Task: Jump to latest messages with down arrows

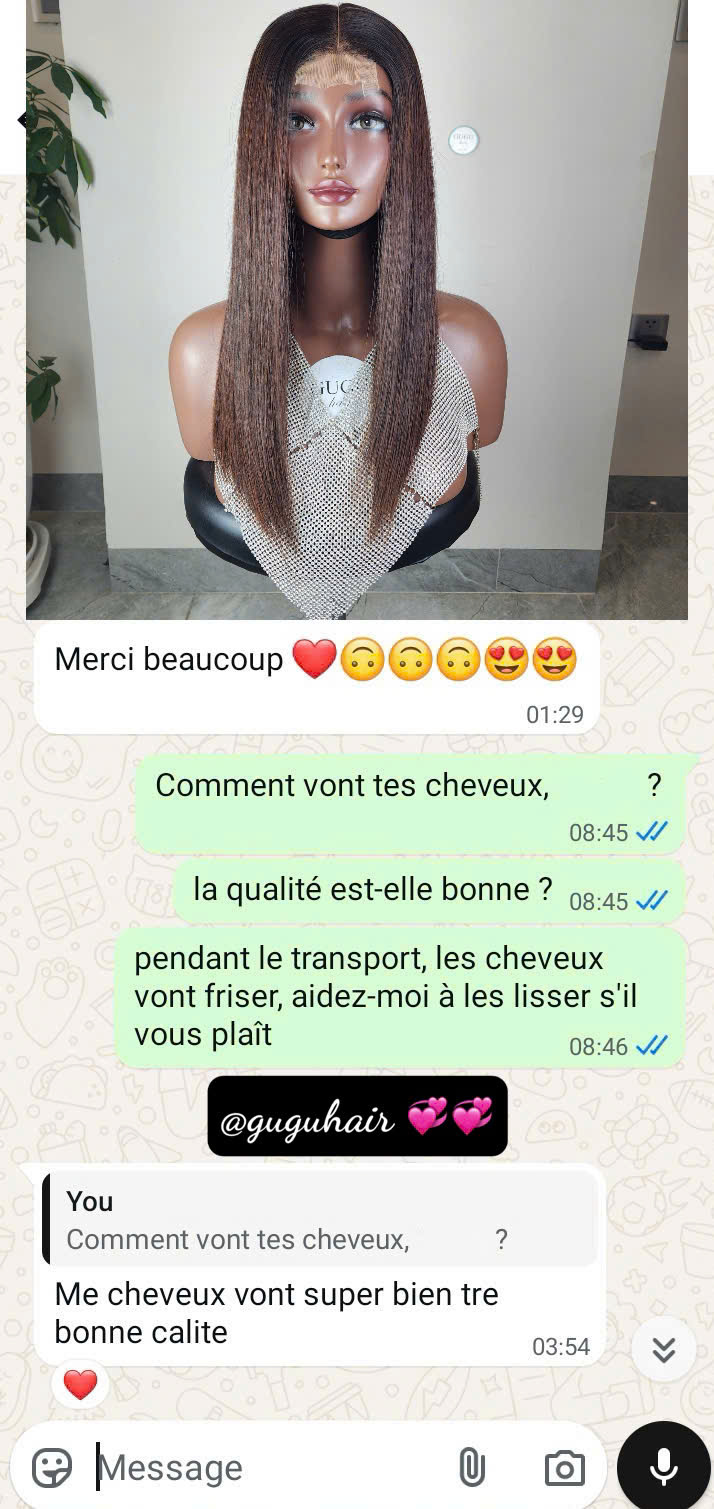Action: 663,1350
